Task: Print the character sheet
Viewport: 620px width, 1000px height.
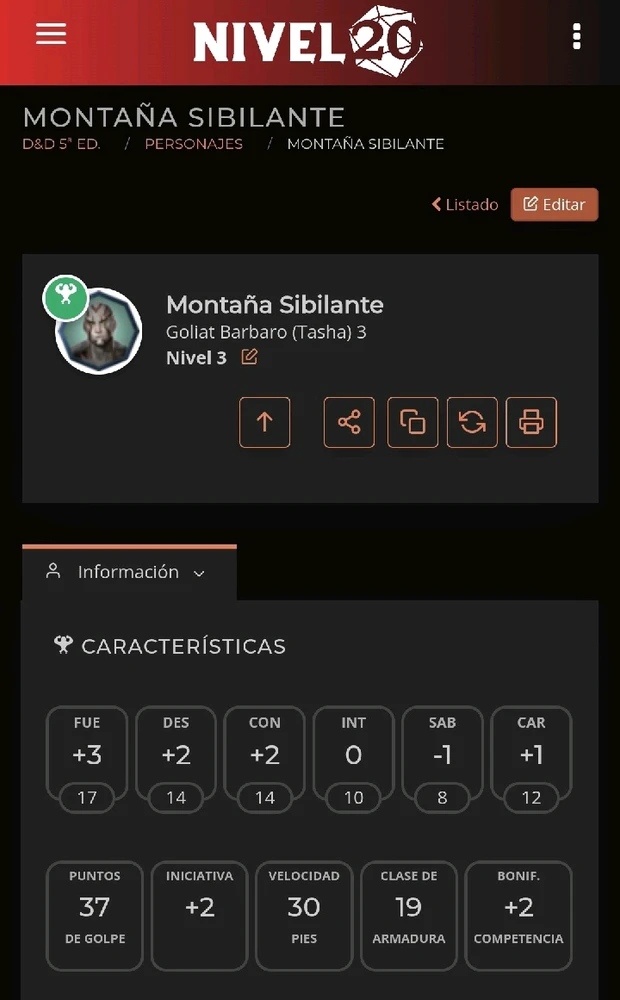Action: tap(531, 422)
